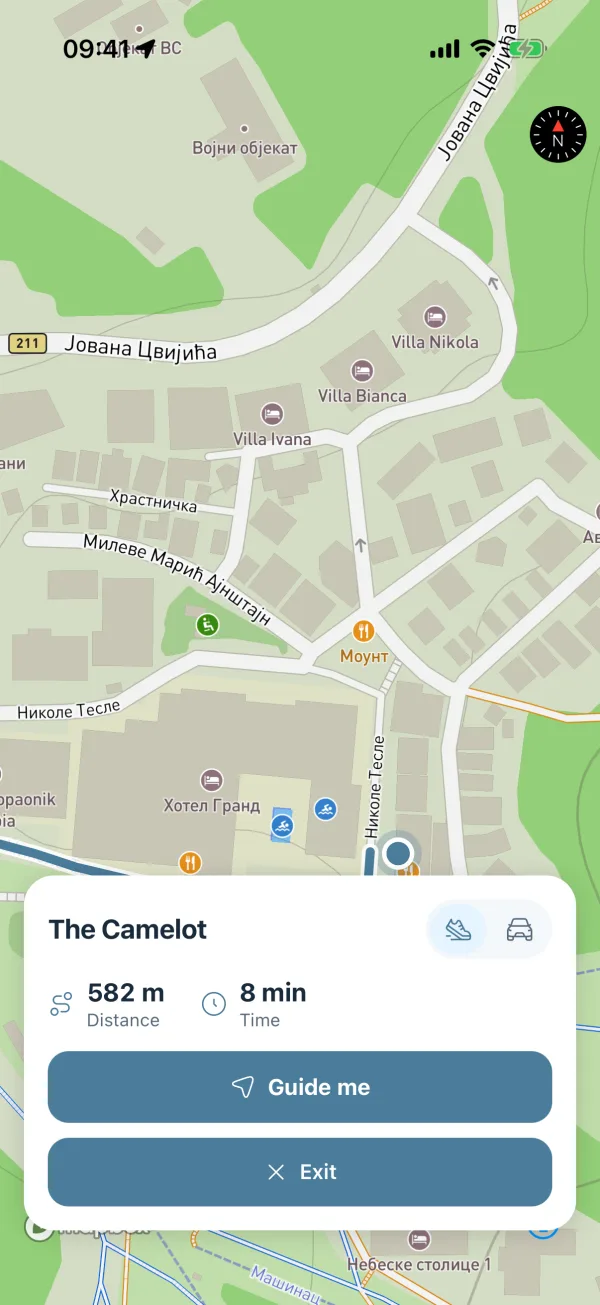Image resolution: width=600 pixels, height=1305 pixels.
Task: Switch to walking route mode
Action: (458, 929)
